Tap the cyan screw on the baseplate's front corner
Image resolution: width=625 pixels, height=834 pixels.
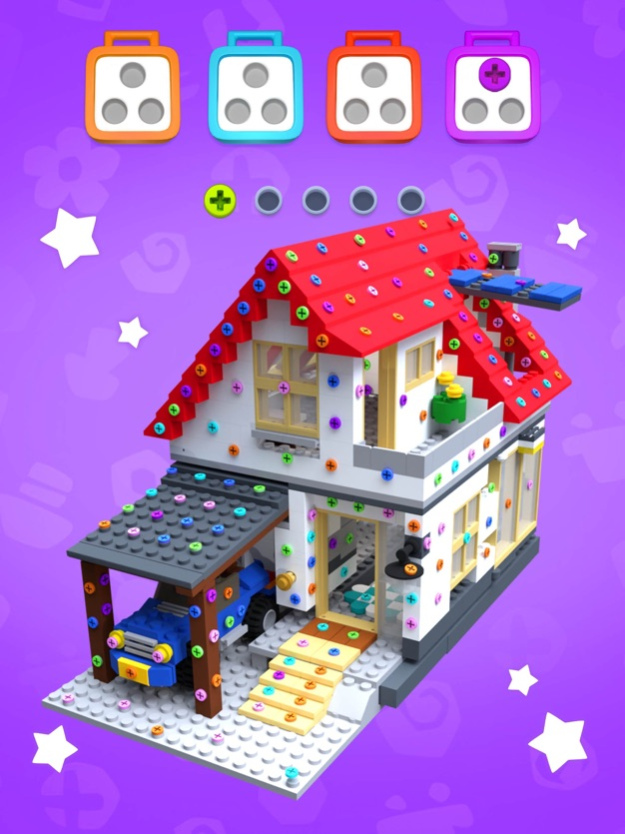tap(291, 772)
